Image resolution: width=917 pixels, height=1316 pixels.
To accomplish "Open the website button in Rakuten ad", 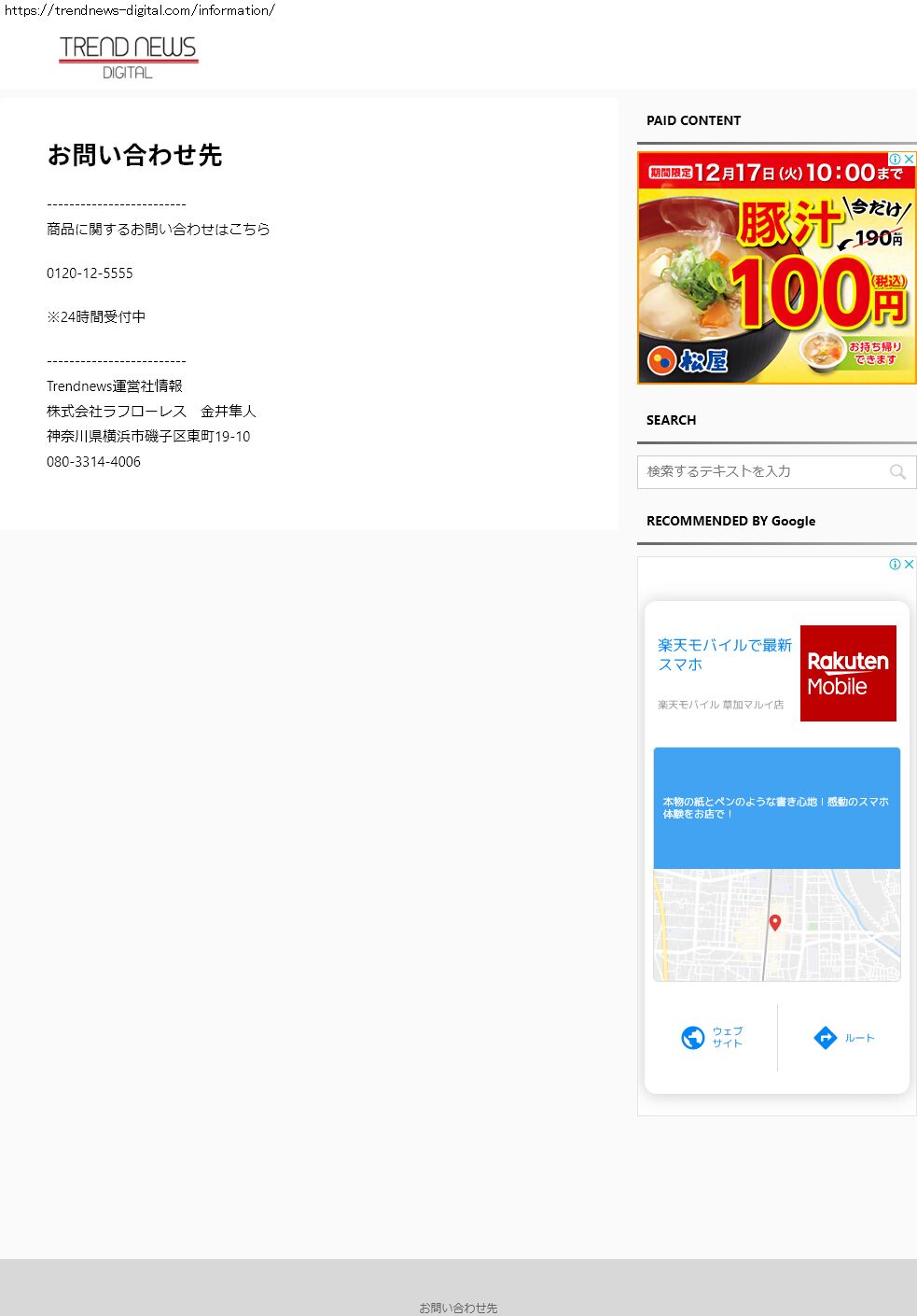I will point(712,1037).
